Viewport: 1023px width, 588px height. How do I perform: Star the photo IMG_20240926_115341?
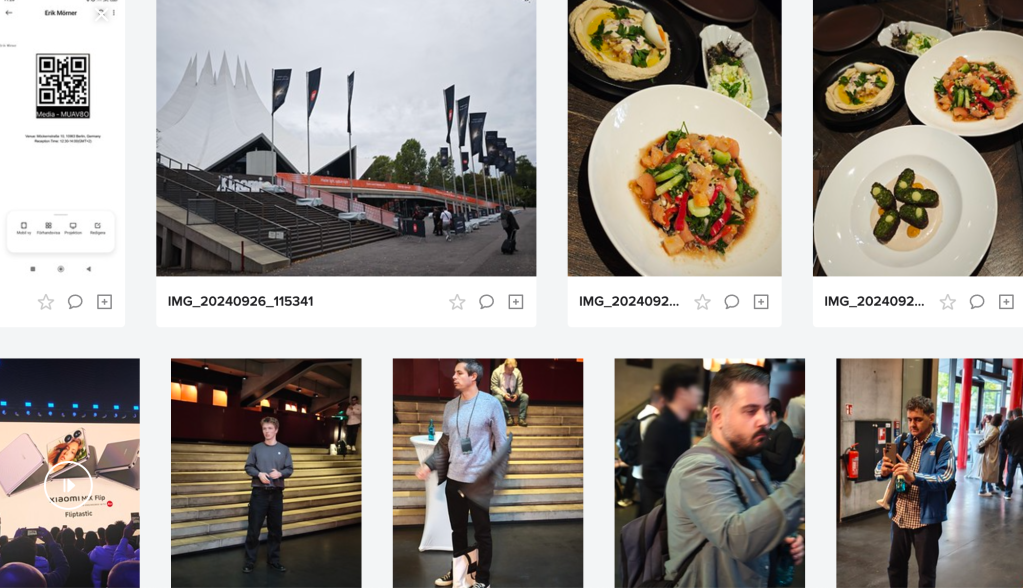click(457, 302)
